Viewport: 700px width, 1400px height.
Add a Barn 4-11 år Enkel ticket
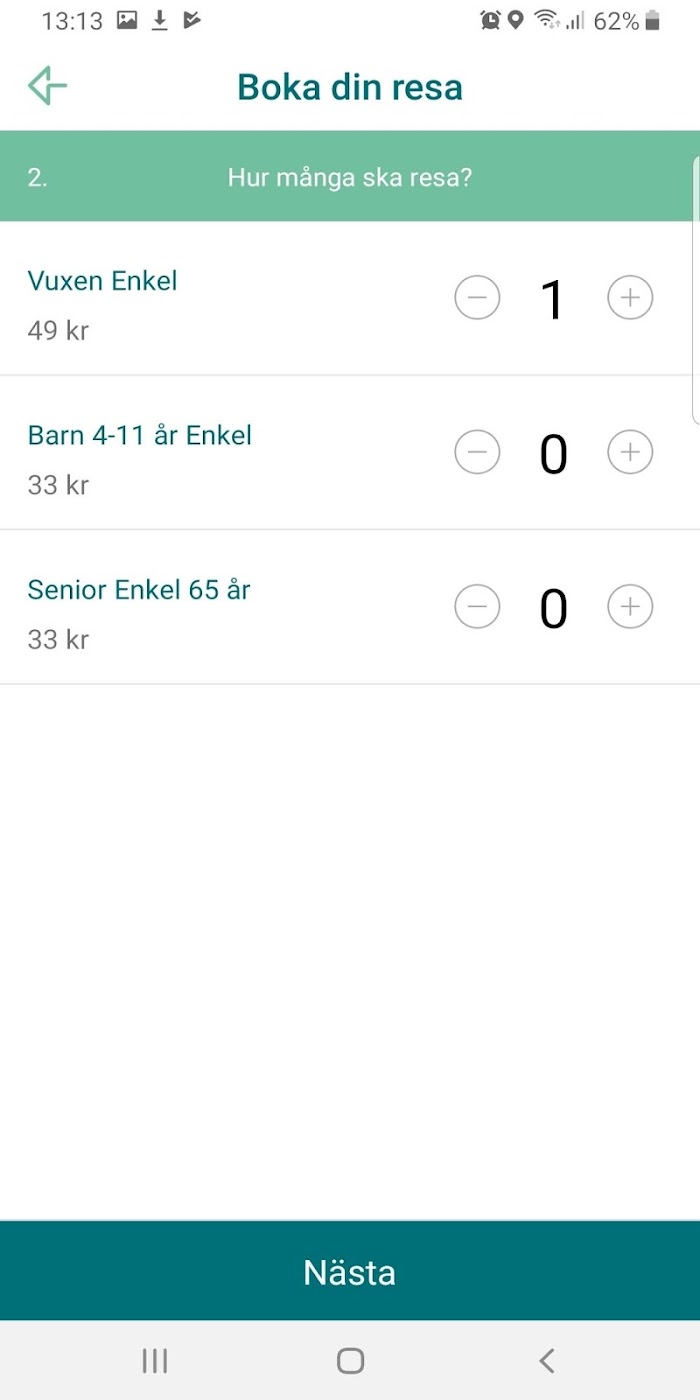pos(630,453)
